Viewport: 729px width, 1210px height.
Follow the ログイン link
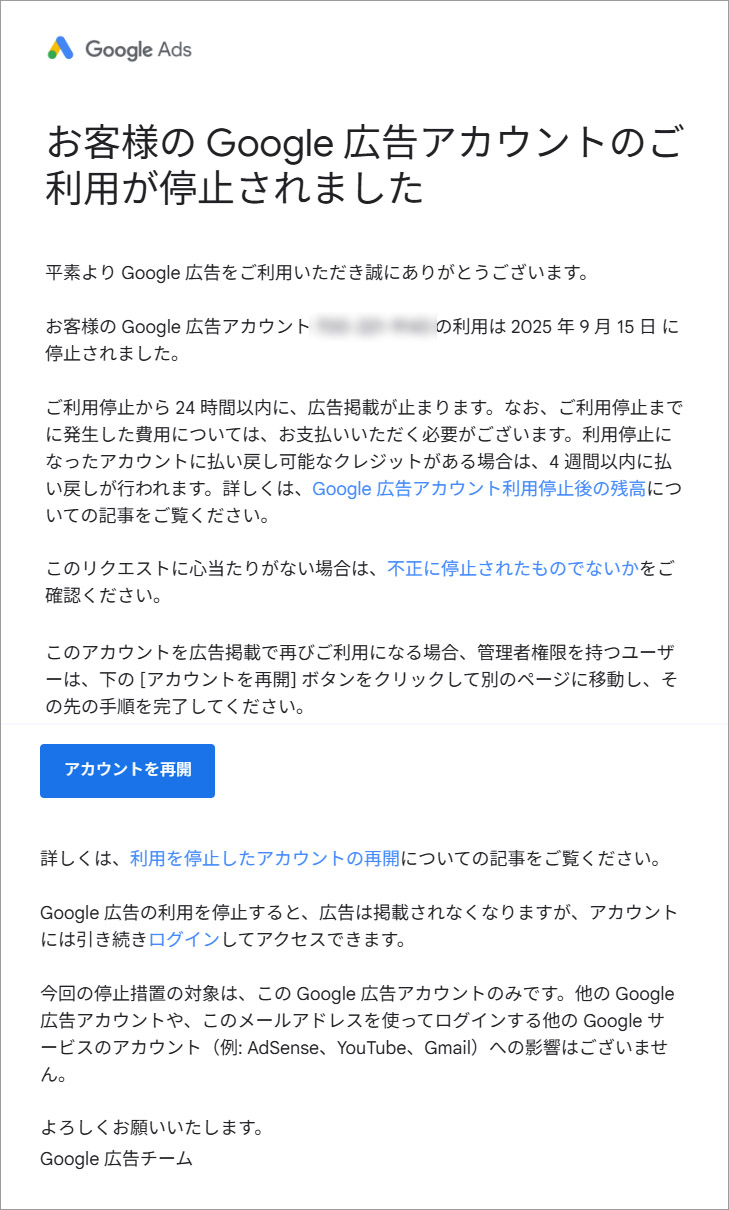click(x=176, y=939)
